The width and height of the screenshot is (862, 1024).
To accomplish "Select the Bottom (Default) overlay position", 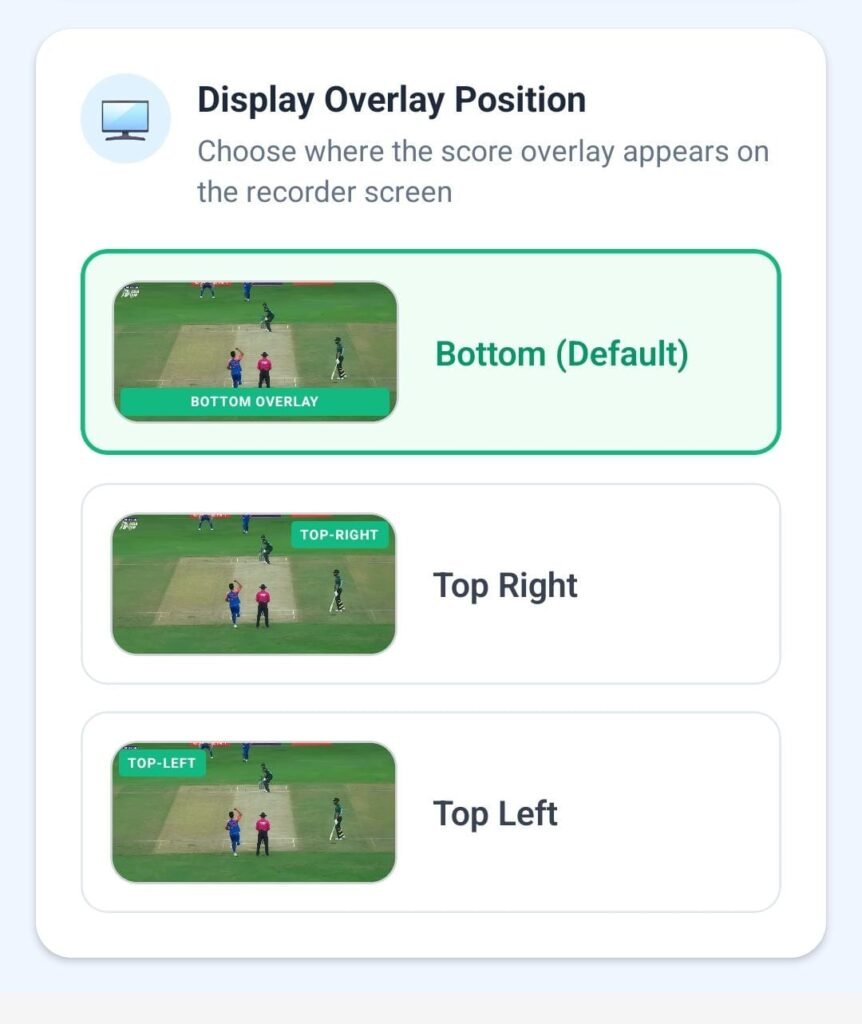I will point(430,352).
